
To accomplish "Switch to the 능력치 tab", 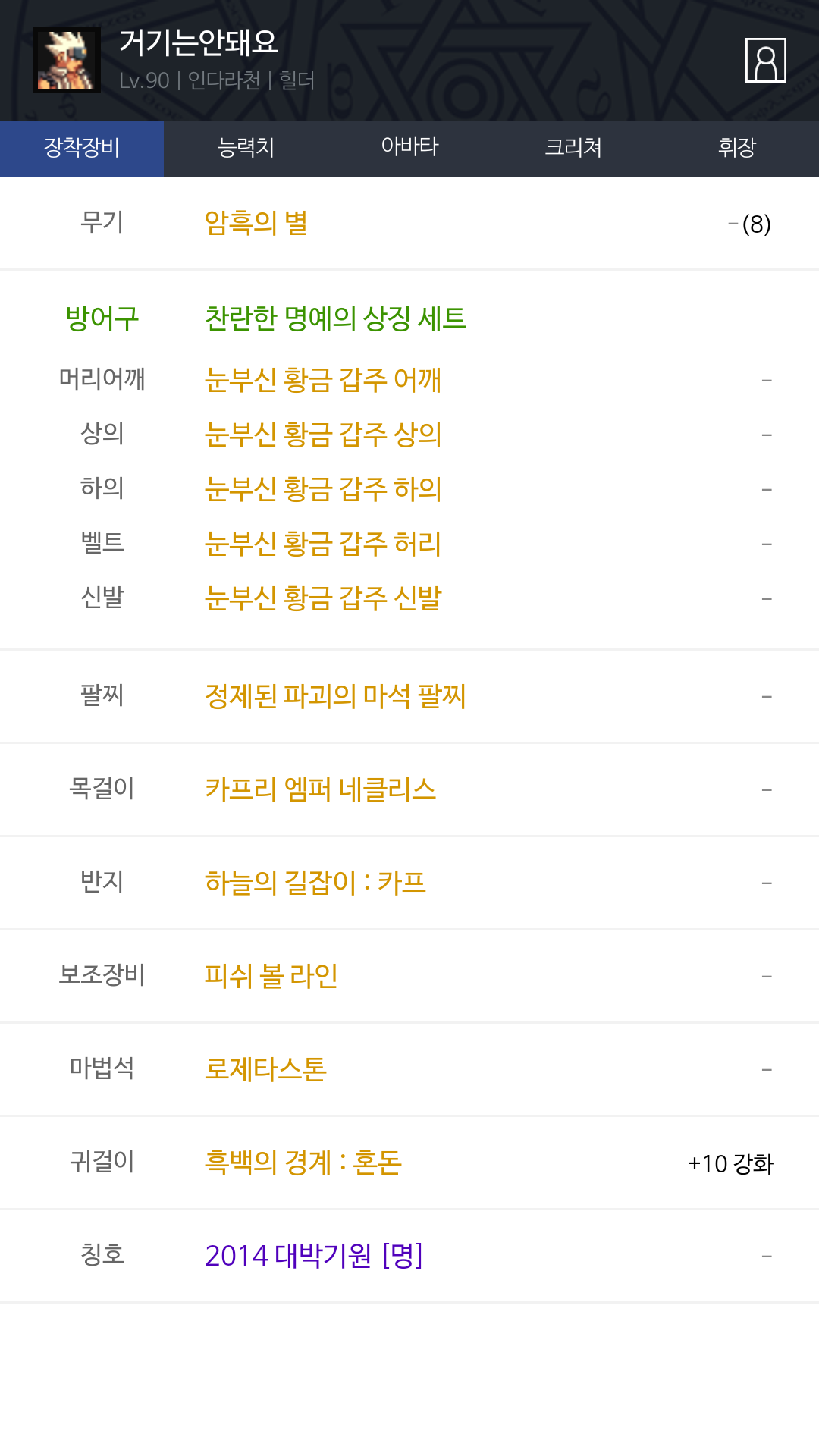I will coord(246,149).
